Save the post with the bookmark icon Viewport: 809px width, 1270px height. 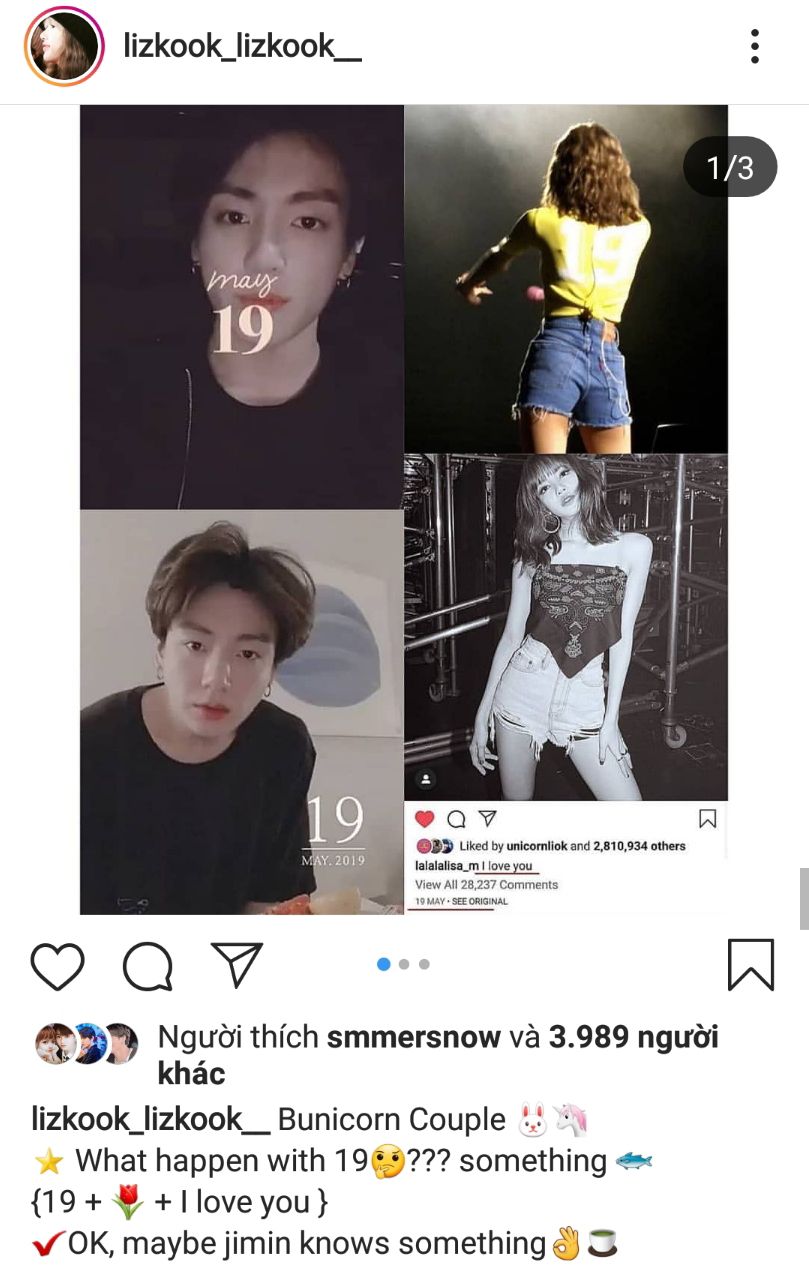(750, 965)
